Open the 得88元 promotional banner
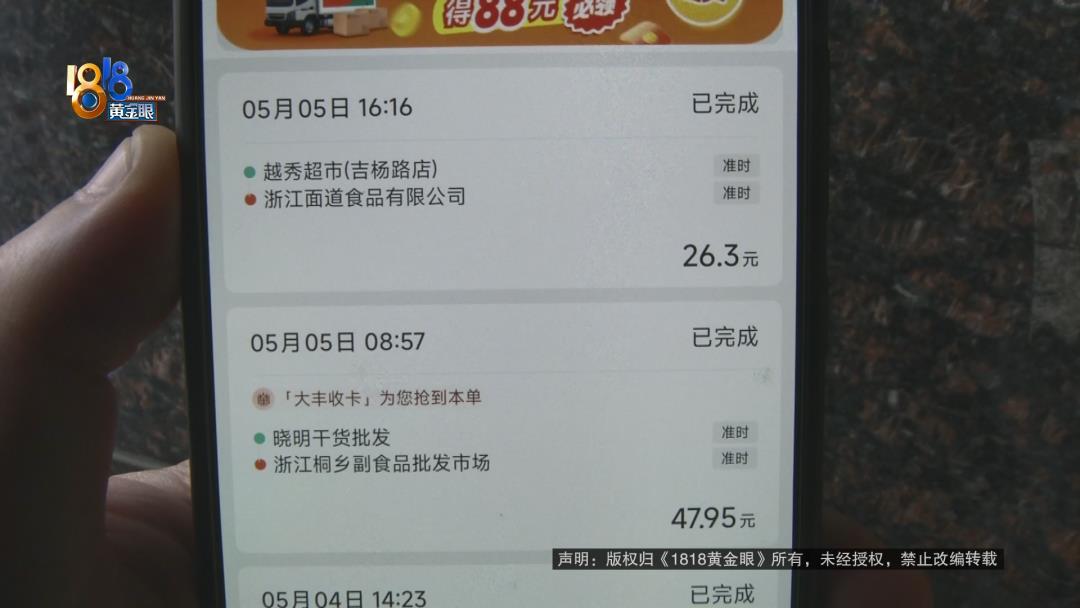 tap(500, 20)
